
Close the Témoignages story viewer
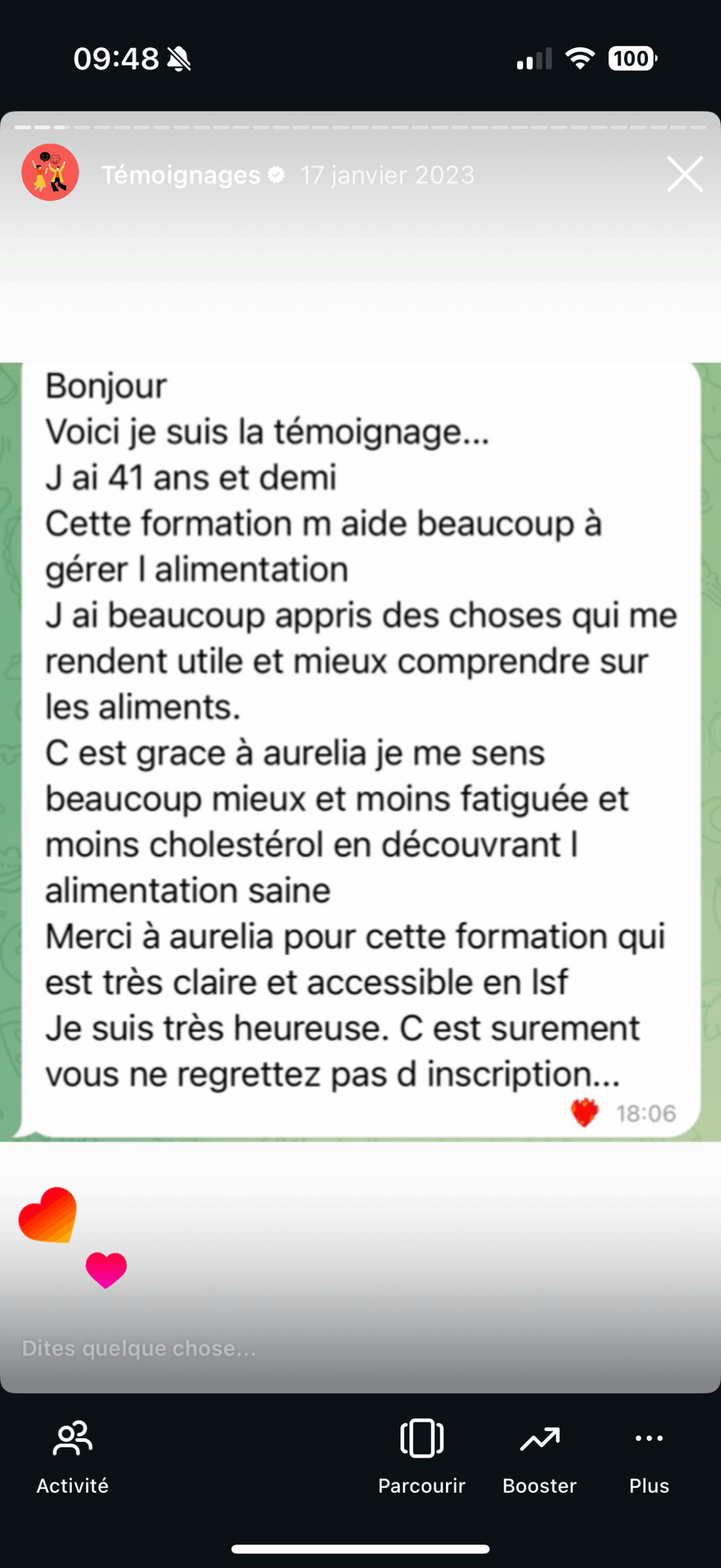(684, 175)
